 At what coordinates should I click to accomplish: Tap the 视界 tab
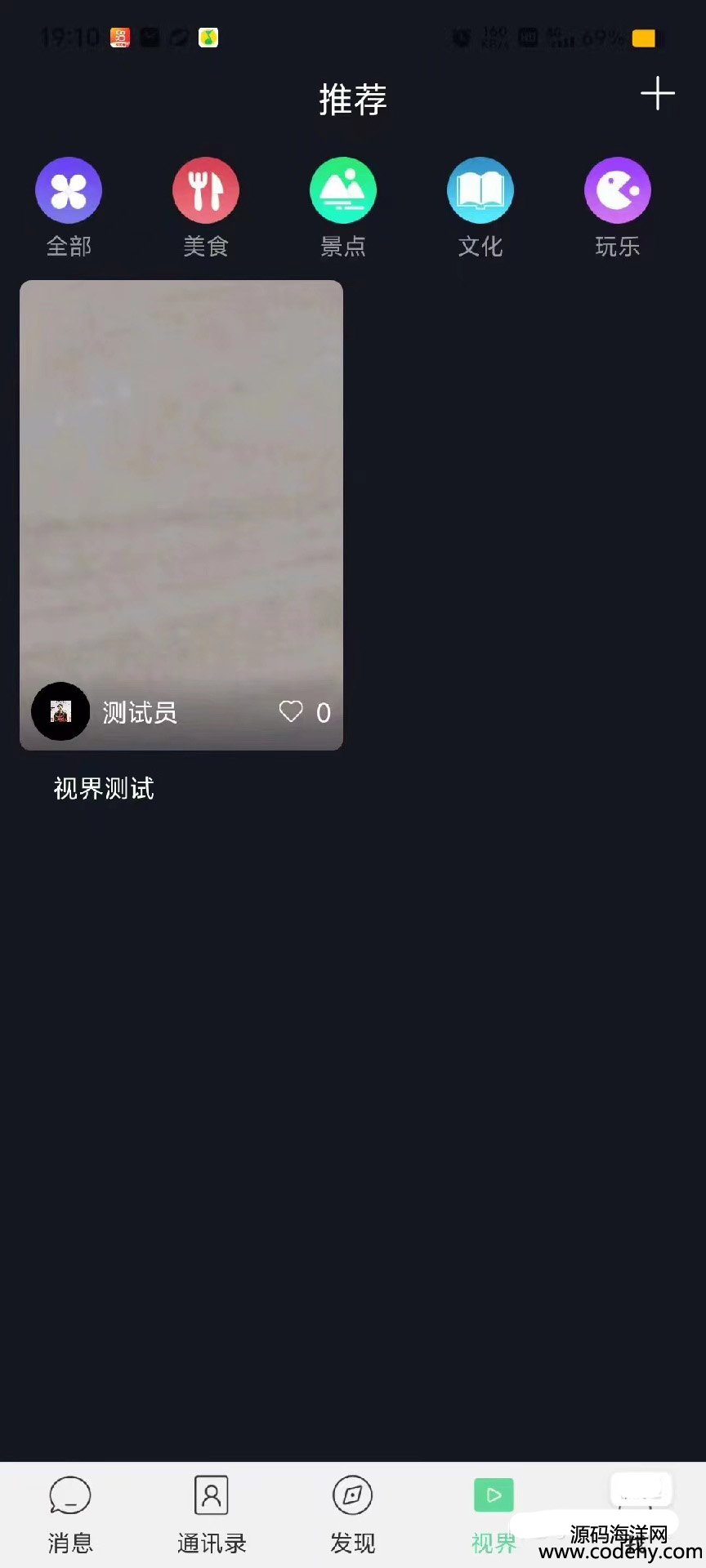pyautogui.click(x=494, y=1513)
